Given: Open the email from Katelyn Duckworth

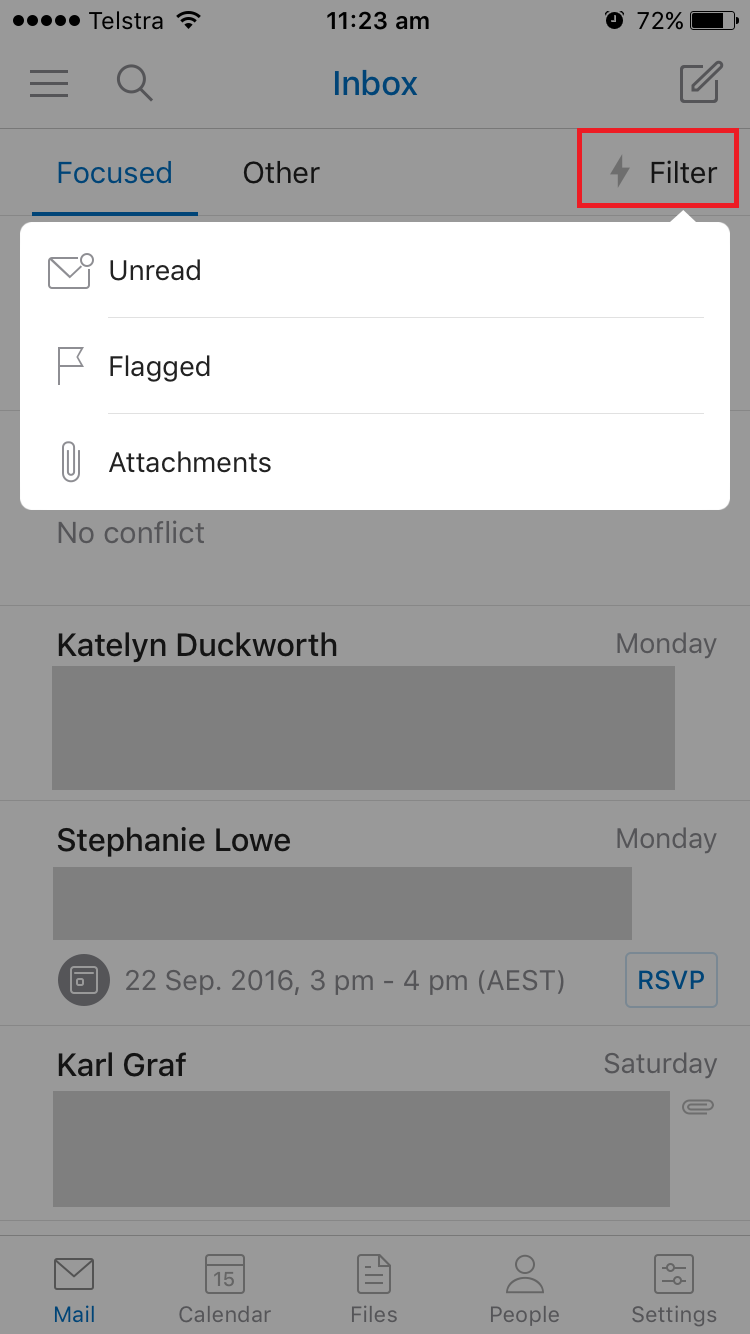Looking at the screenshot, I should click(x=375, y=703).
